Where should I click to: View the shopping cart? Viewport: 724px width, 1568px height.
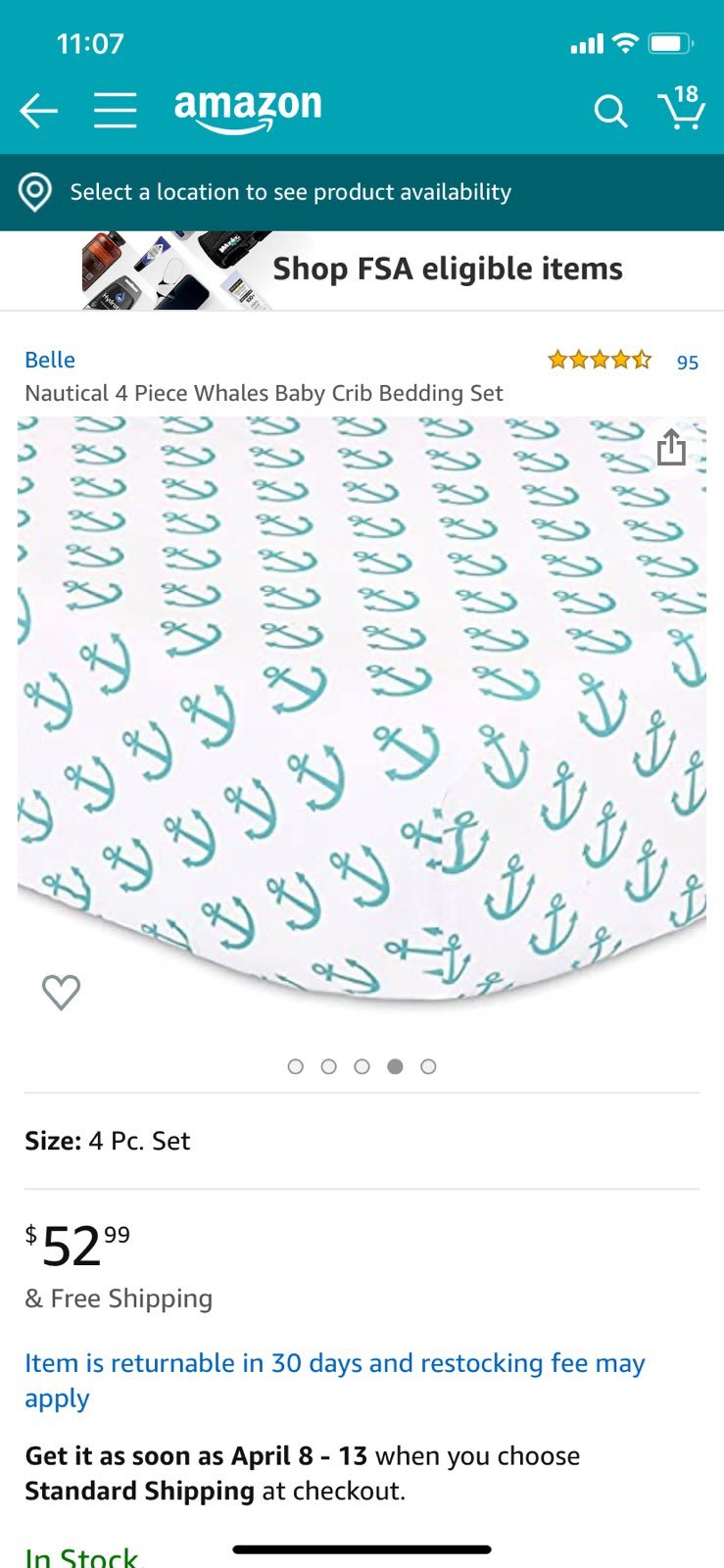[x=681, y=108]
